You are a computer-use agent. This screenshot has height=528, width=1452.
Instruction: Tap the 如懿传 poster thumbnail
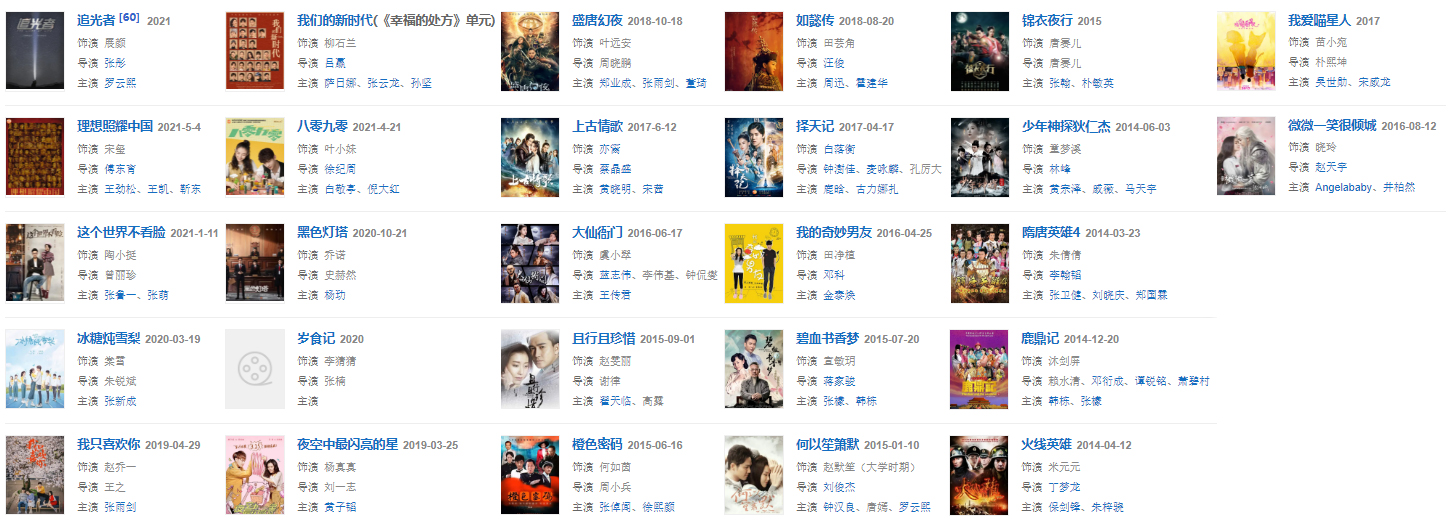[753, 51]
